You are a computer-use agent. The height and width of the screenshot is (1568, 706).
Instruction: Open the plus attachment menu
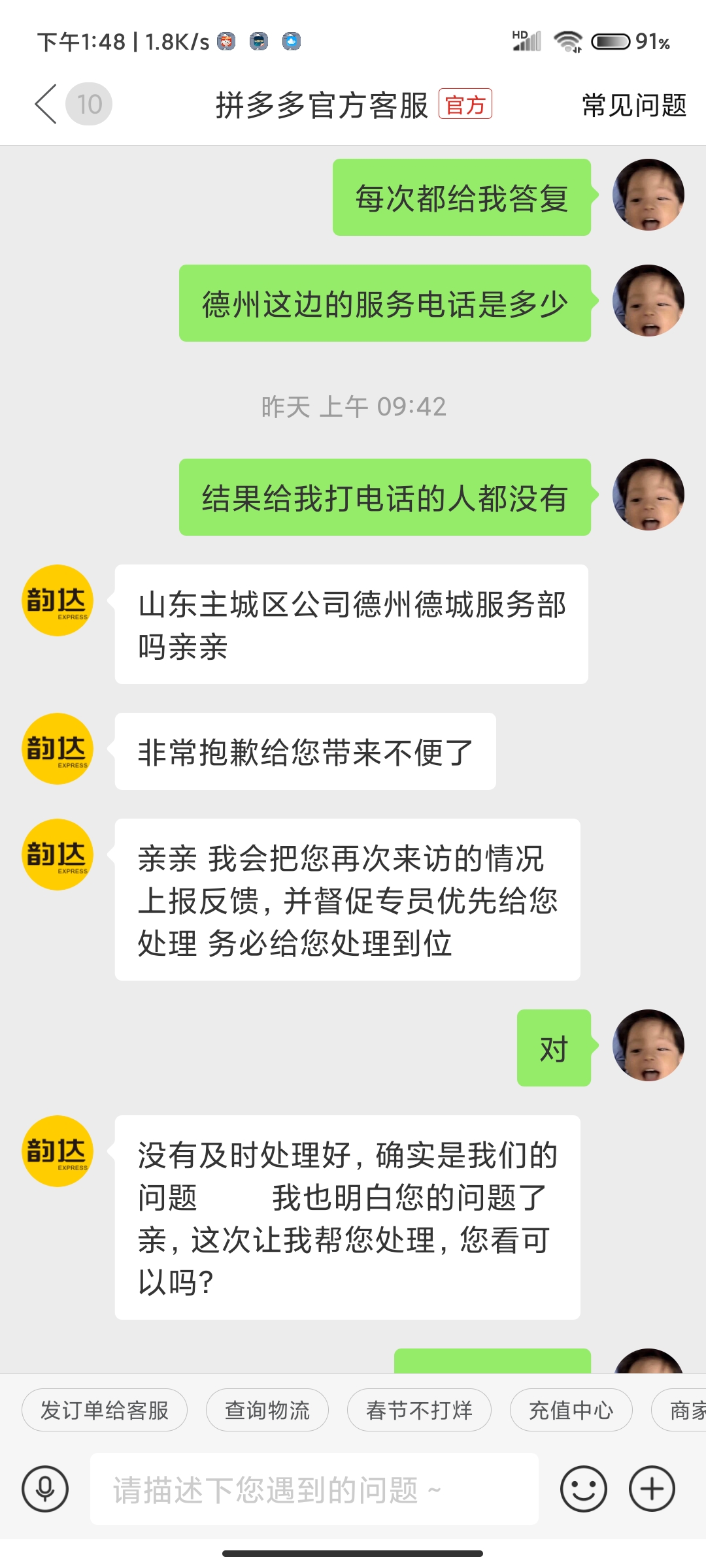[652, 1489]
